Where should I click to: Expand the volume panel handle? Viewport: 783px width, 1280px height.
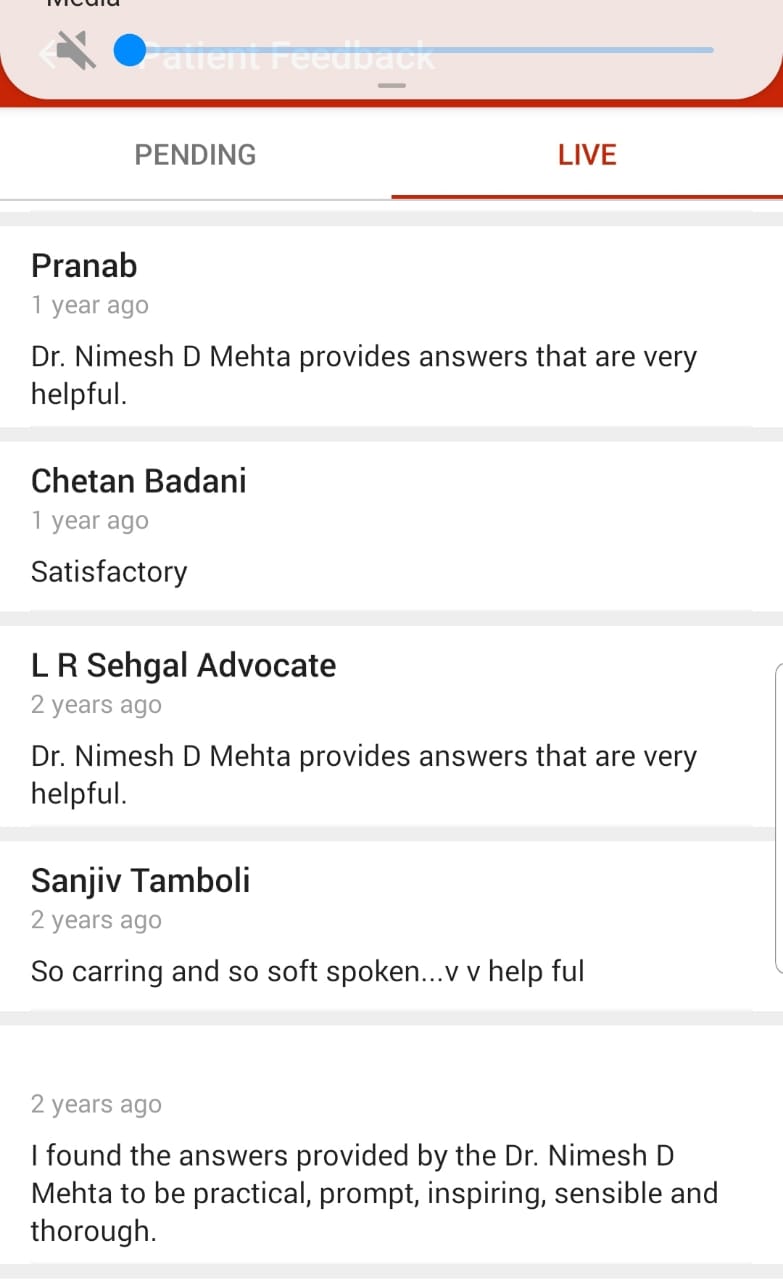point(392,86)
